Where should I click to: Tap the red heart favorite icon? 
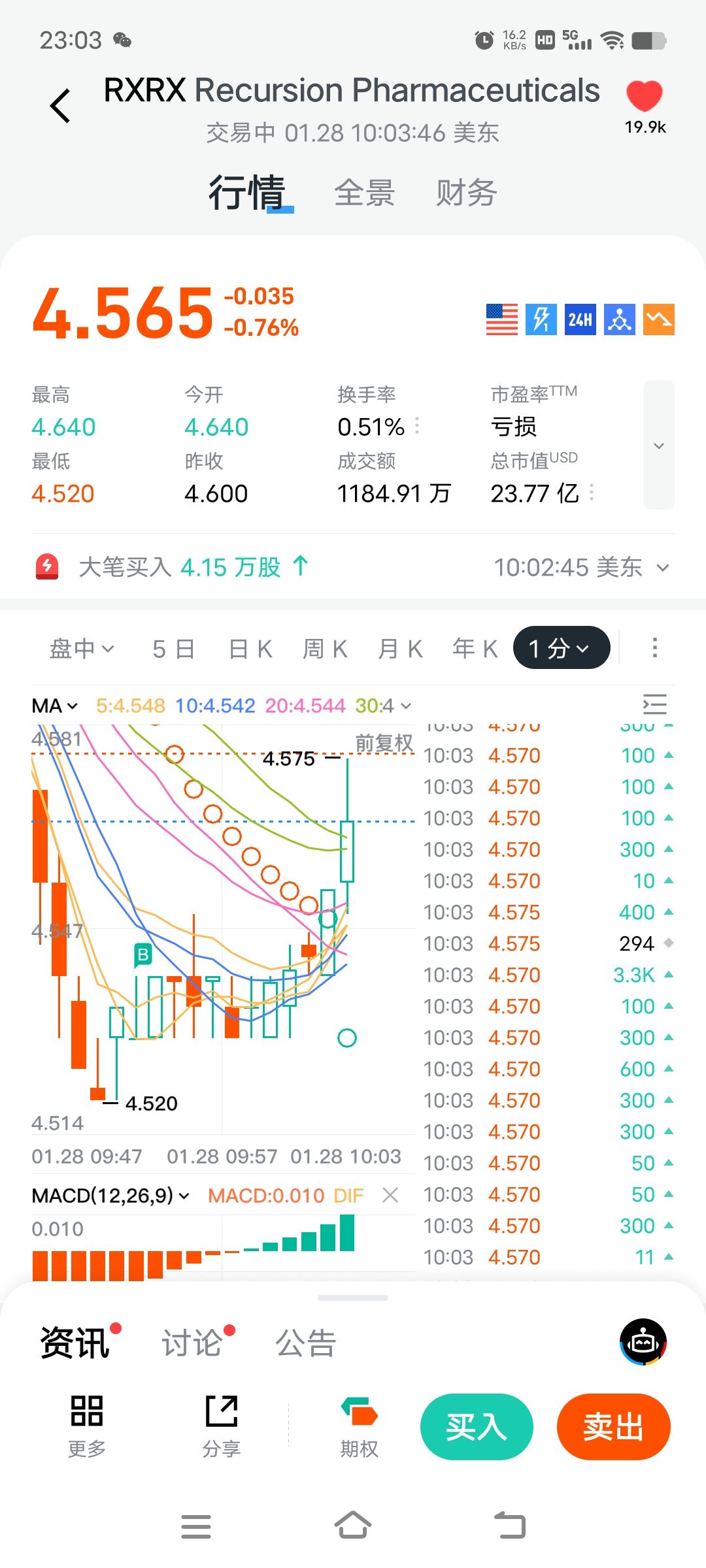pos(644,96)
